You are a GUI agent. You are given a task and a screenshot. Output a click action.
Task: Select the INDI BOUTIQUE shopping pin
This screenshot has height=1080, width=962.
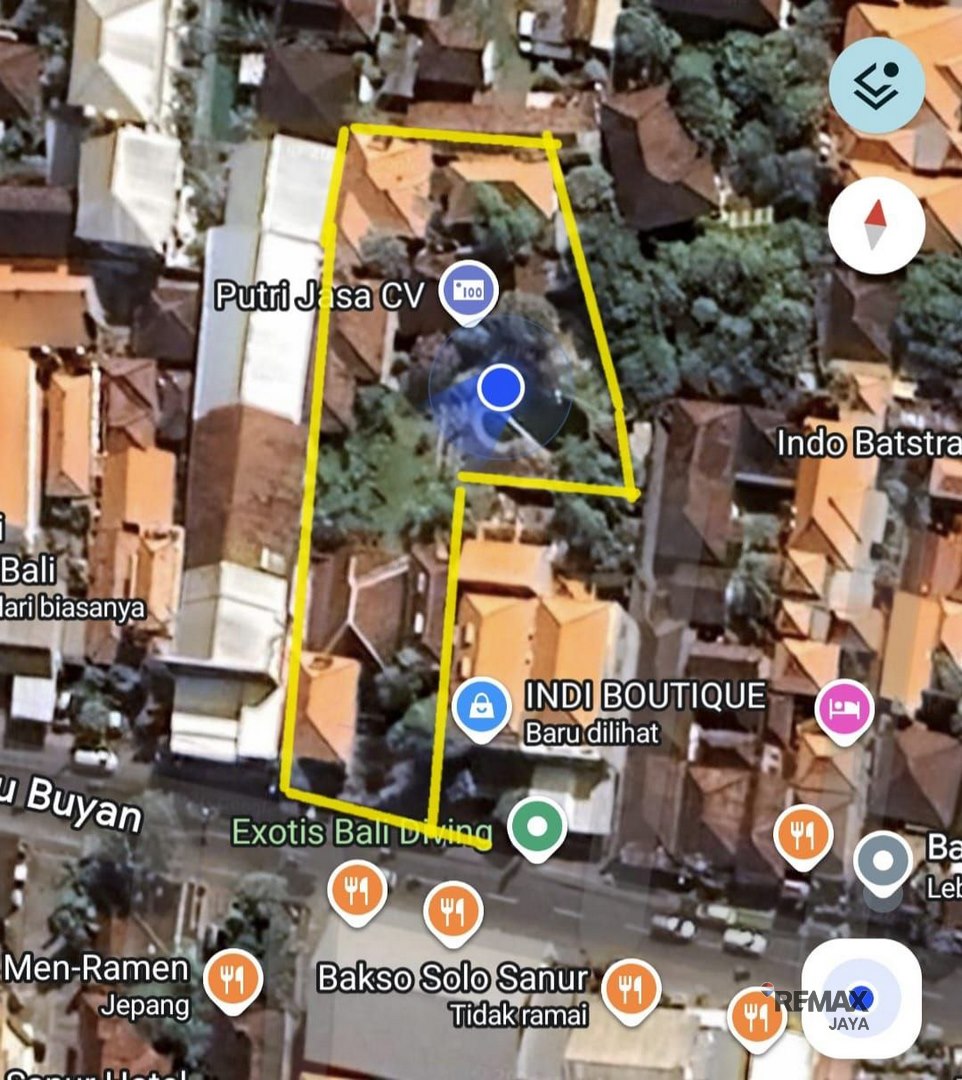pos(483,706)
